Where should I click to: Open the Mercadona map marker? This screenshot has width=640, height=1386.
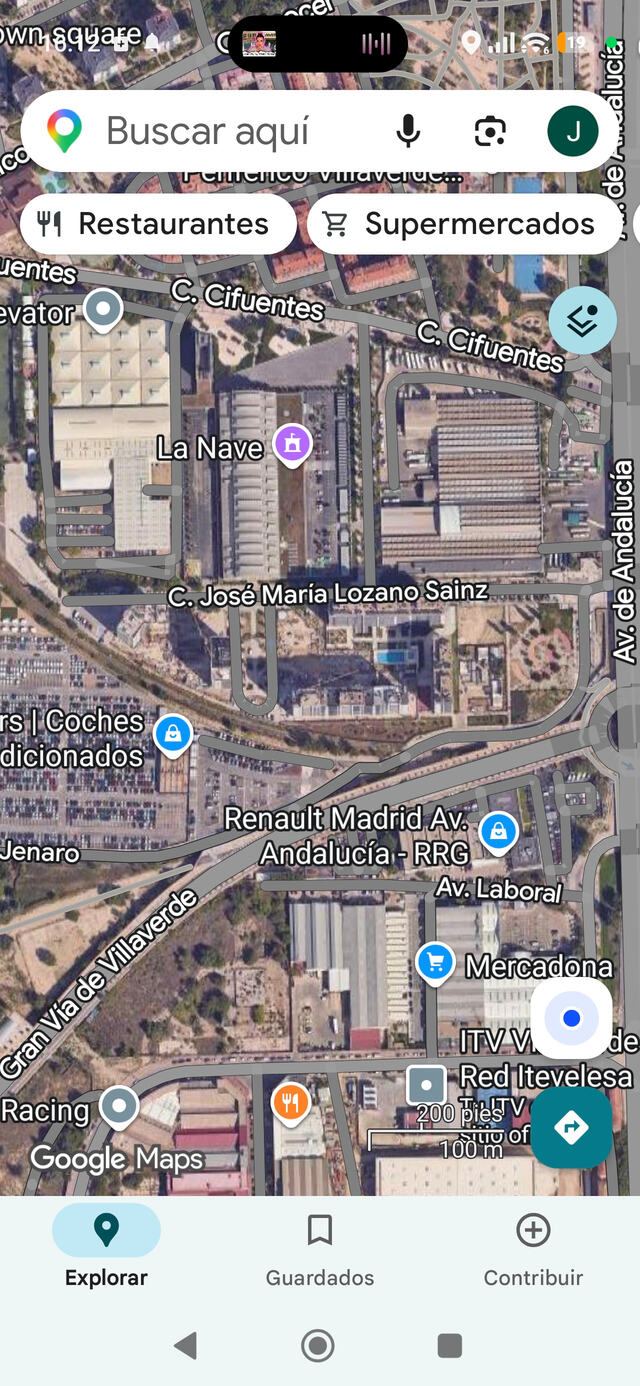[435, 963]
